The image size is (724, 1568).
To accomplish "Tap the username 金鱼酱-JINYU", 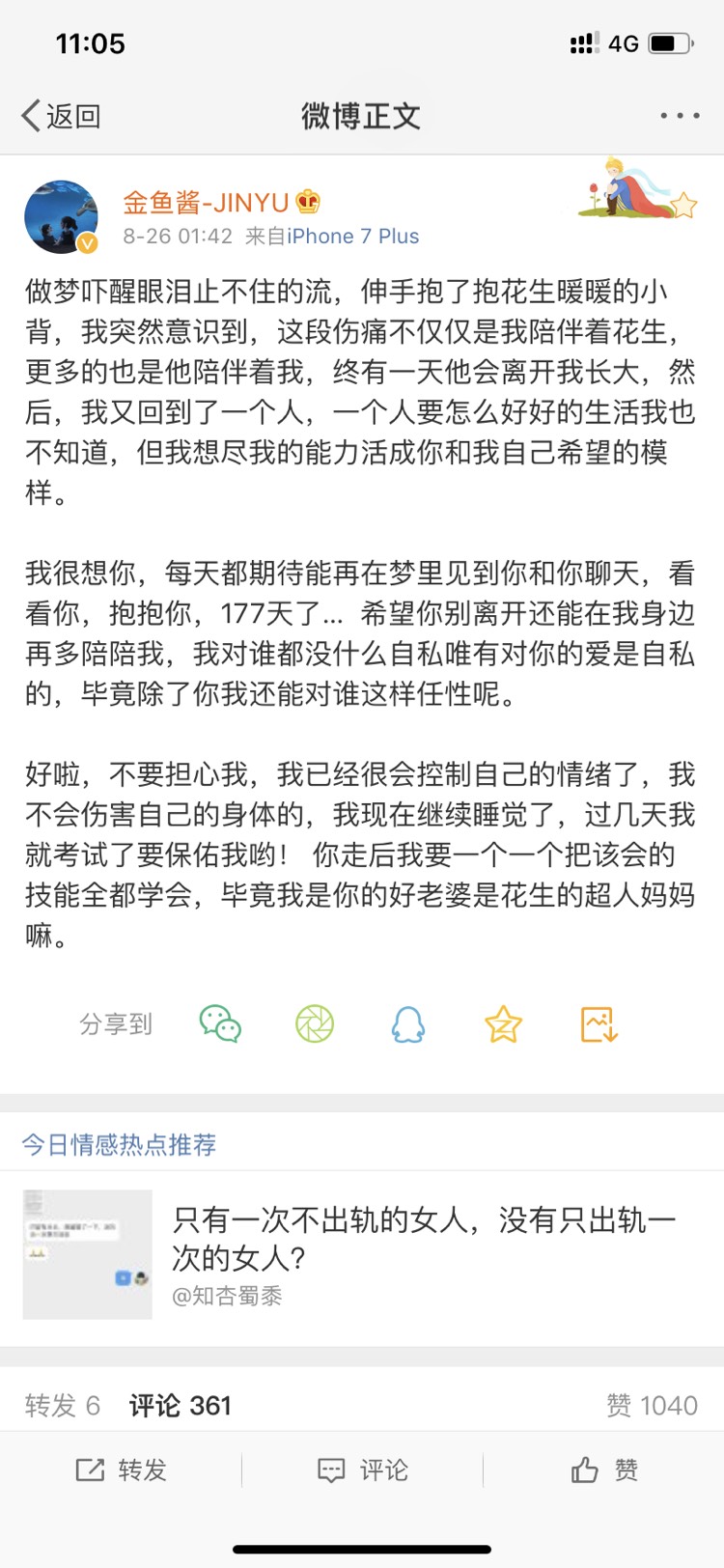I will pos(207,202).
